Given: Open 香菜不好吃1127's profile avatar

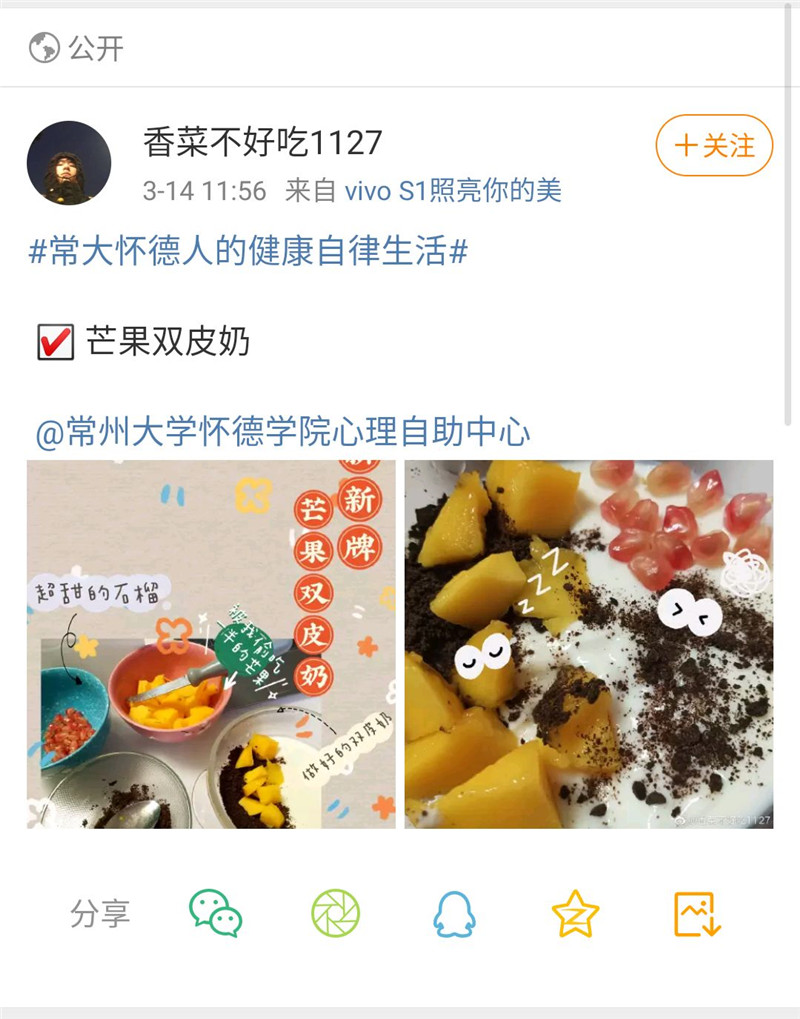Looking at the screenshot, I should (x=69, y=163).
